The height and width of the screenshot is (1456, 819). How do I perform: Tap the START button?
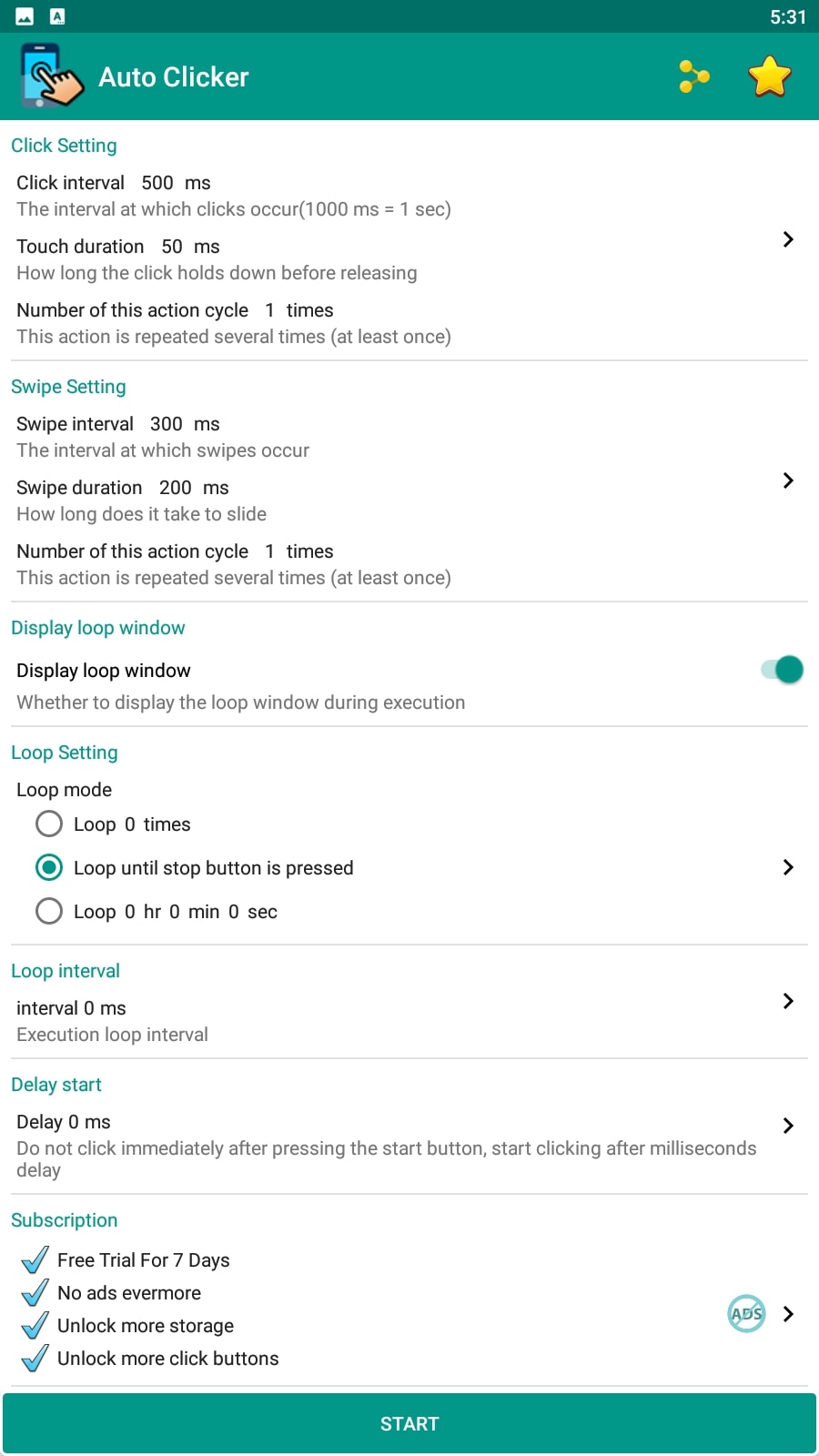click(409, 1423)
